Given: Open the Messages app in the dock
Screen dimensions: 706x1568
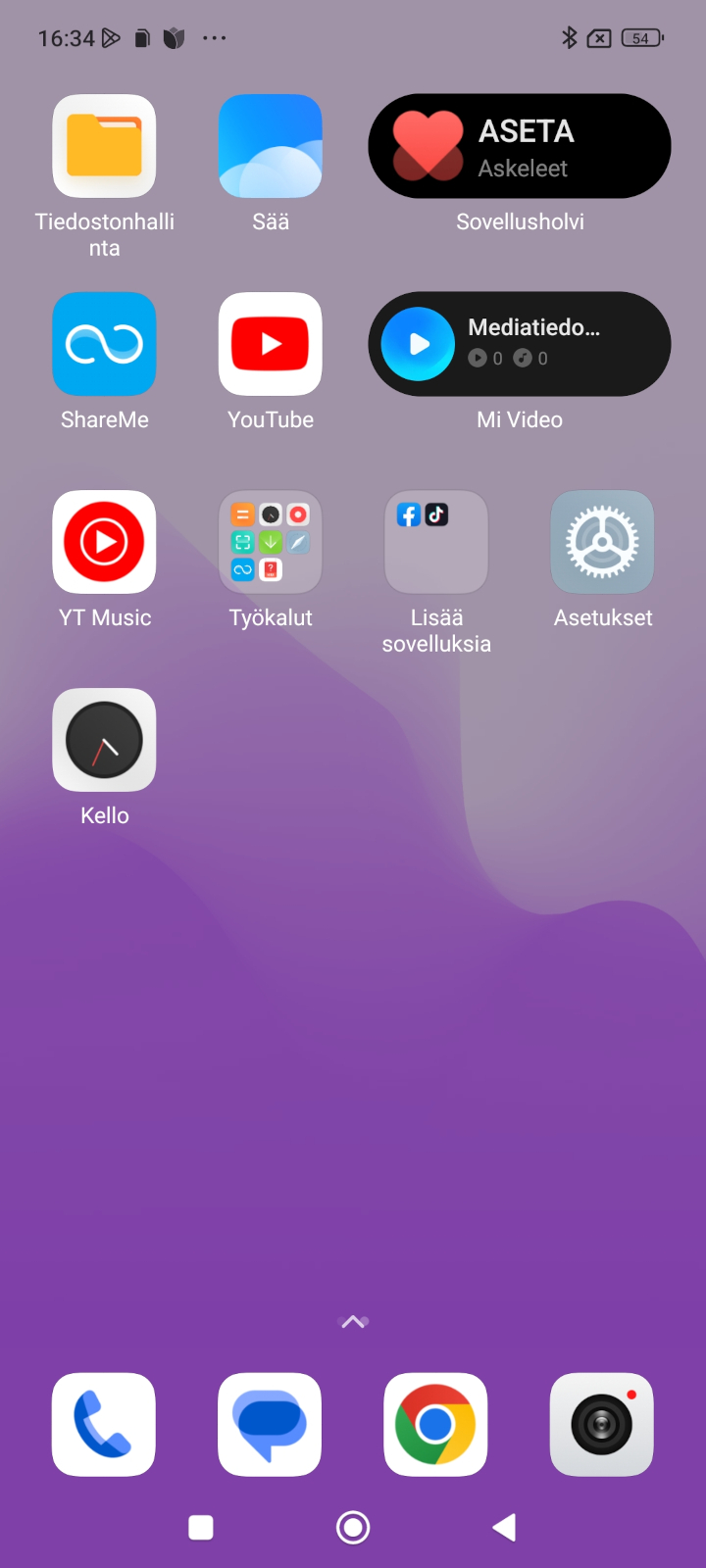Looking at the screenshot, I should tap(271, 1424).
